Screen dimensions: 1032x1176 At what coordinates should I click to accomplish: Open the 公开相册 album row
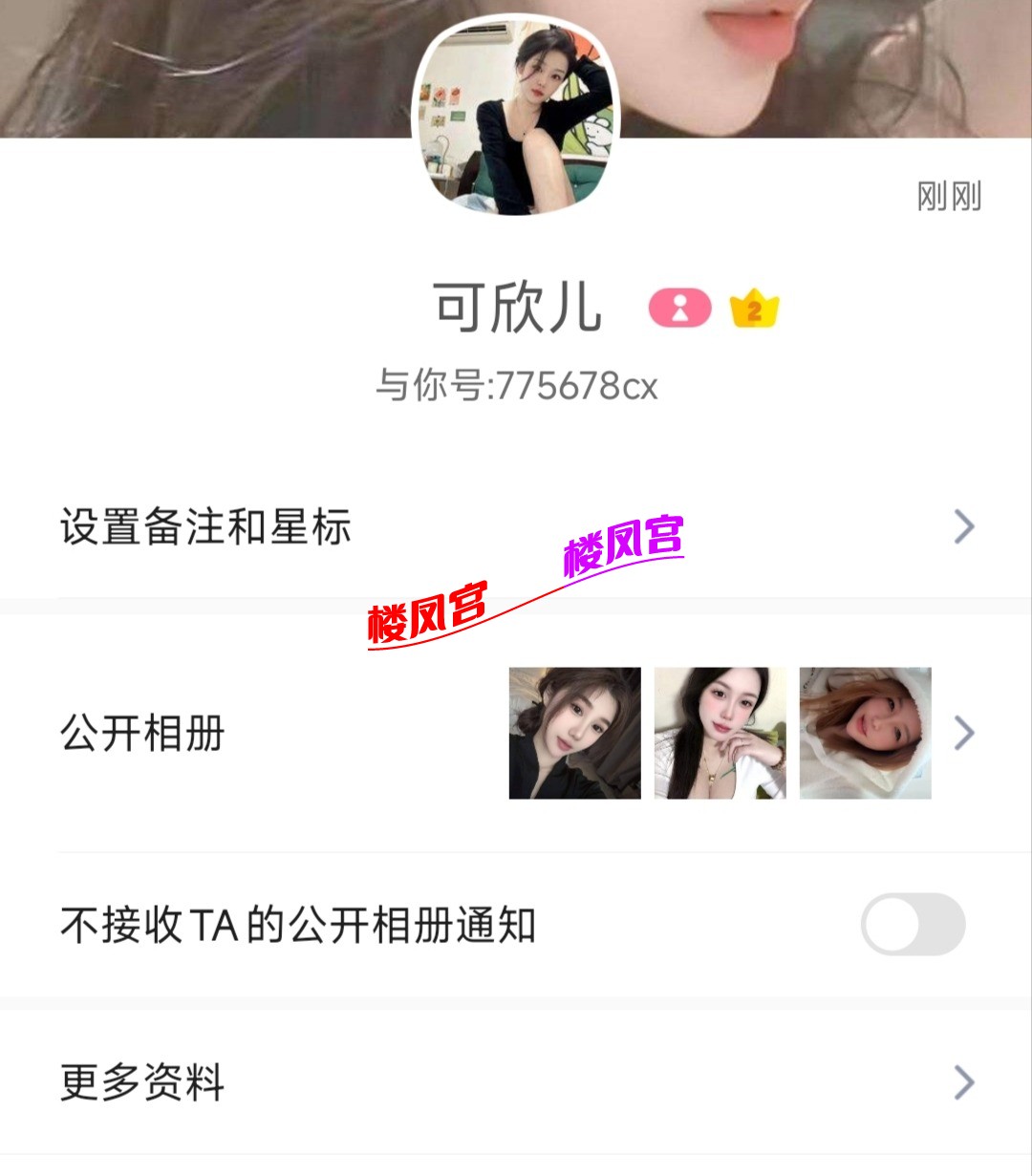516,734
